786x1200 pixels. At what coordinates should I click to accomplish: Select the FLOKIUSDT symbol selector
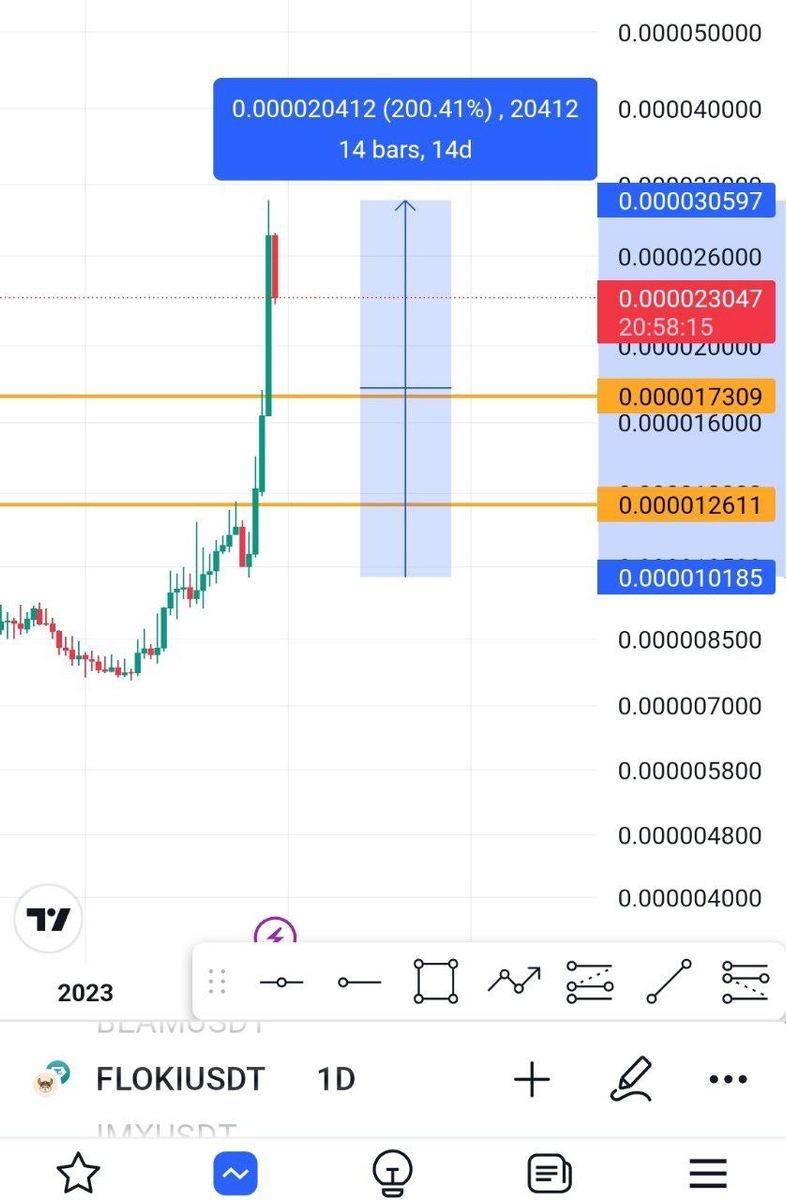click(x=180, y=1079)
